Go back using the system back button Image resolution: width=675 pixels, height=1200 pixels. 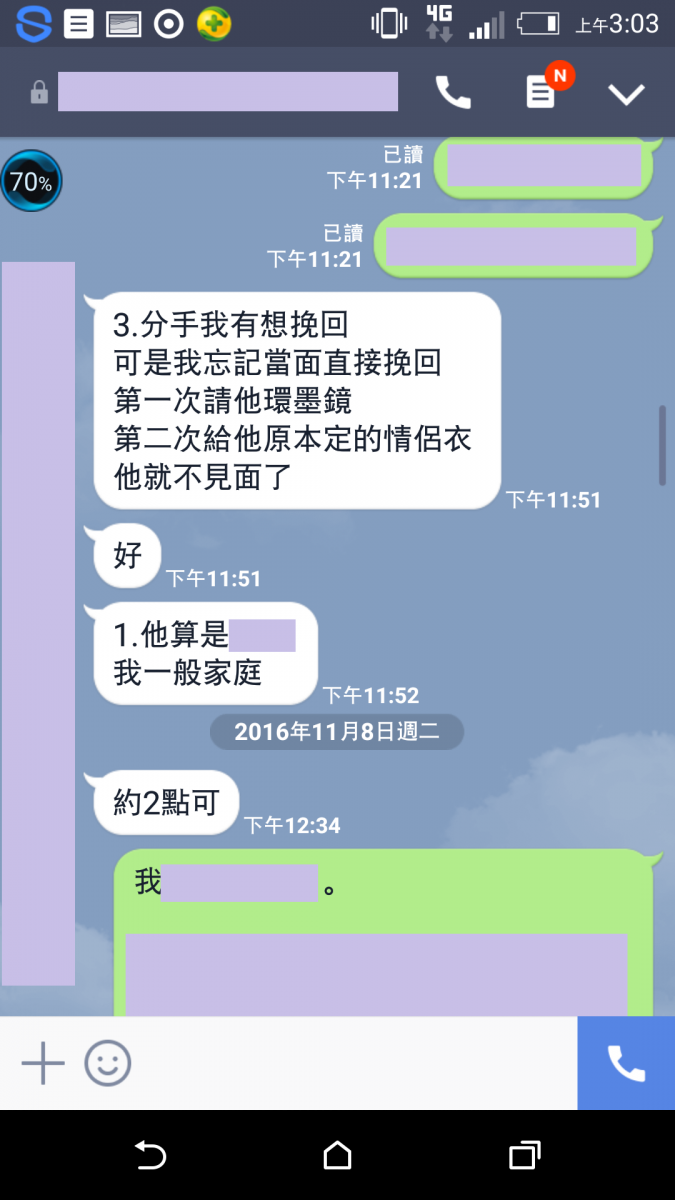[x=150, y=1156]
